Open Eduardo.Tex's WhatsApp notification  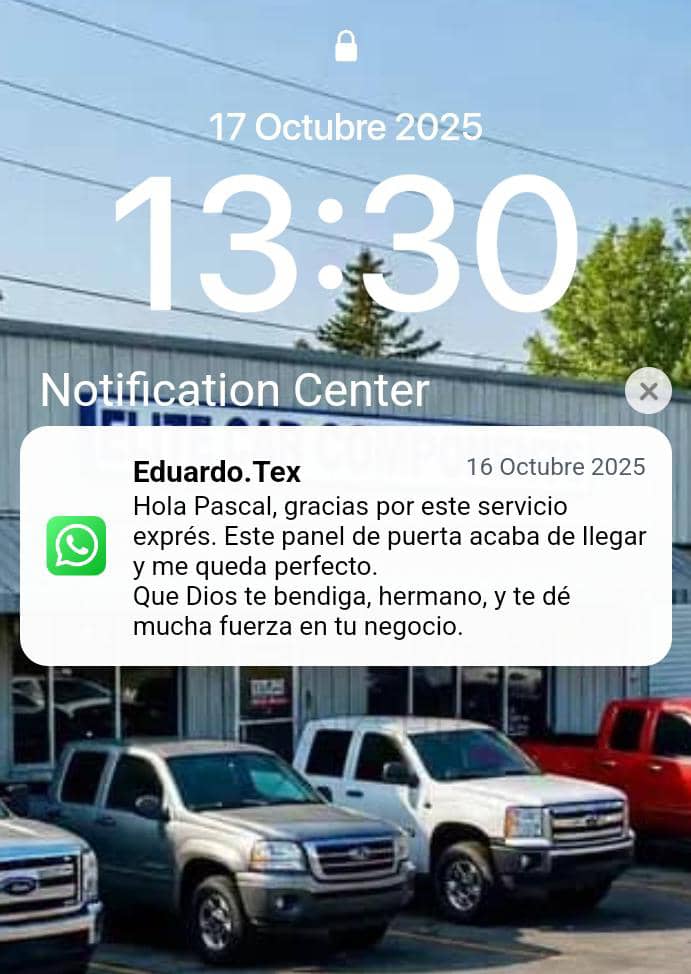click(345, 546)
